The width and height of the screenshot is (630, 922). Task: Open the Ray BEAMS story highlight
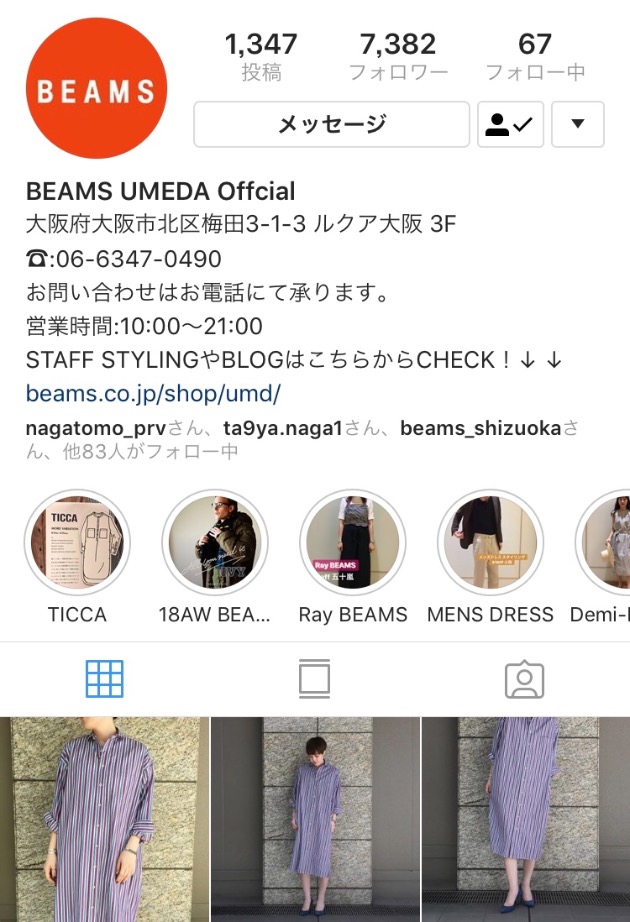click(x=353, y=542)
